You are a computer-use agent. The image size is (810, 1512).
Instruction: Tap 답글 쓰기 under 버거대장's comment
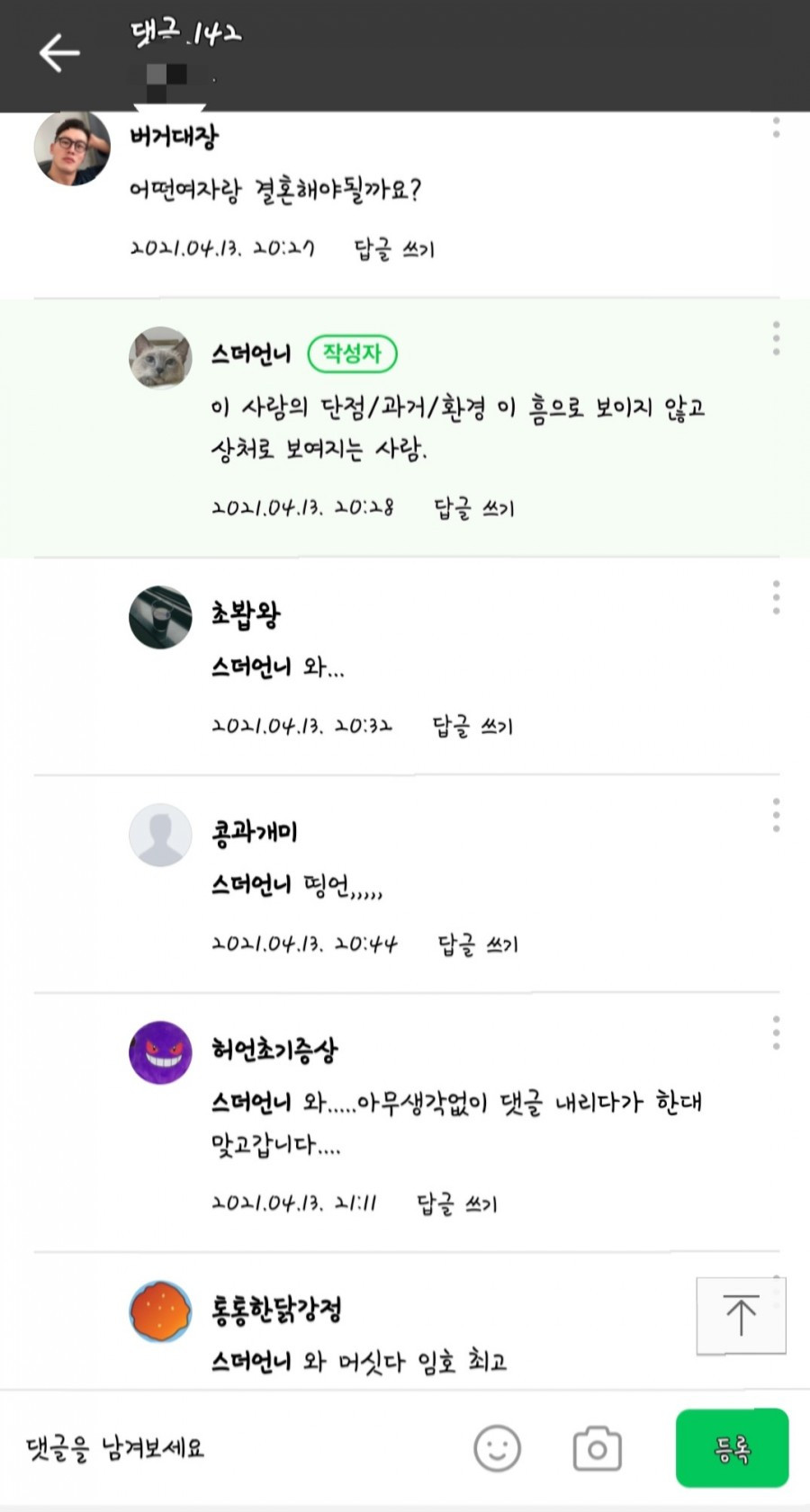point(393,249)
